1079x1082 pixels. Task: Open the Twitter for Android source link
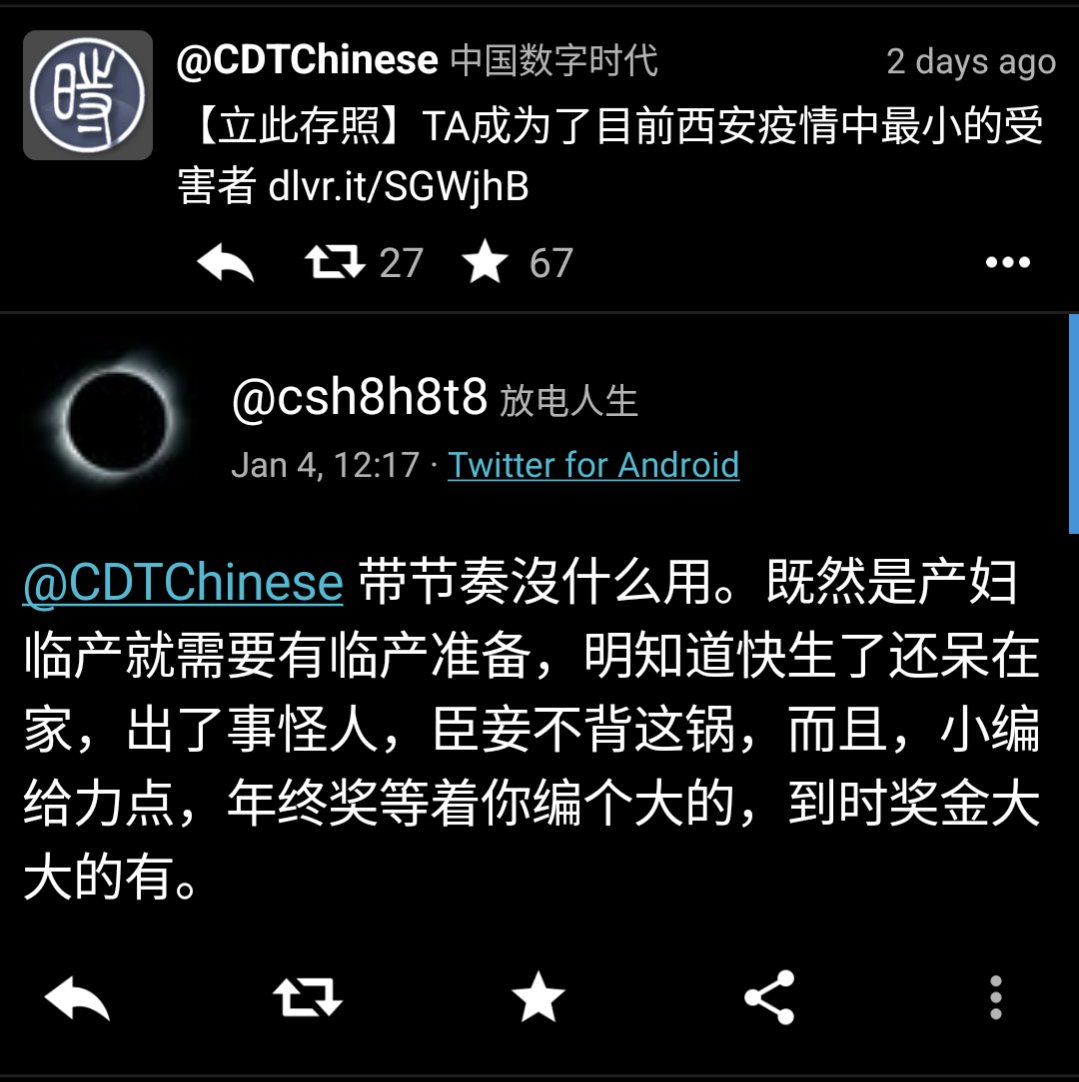tap(593, 465)
